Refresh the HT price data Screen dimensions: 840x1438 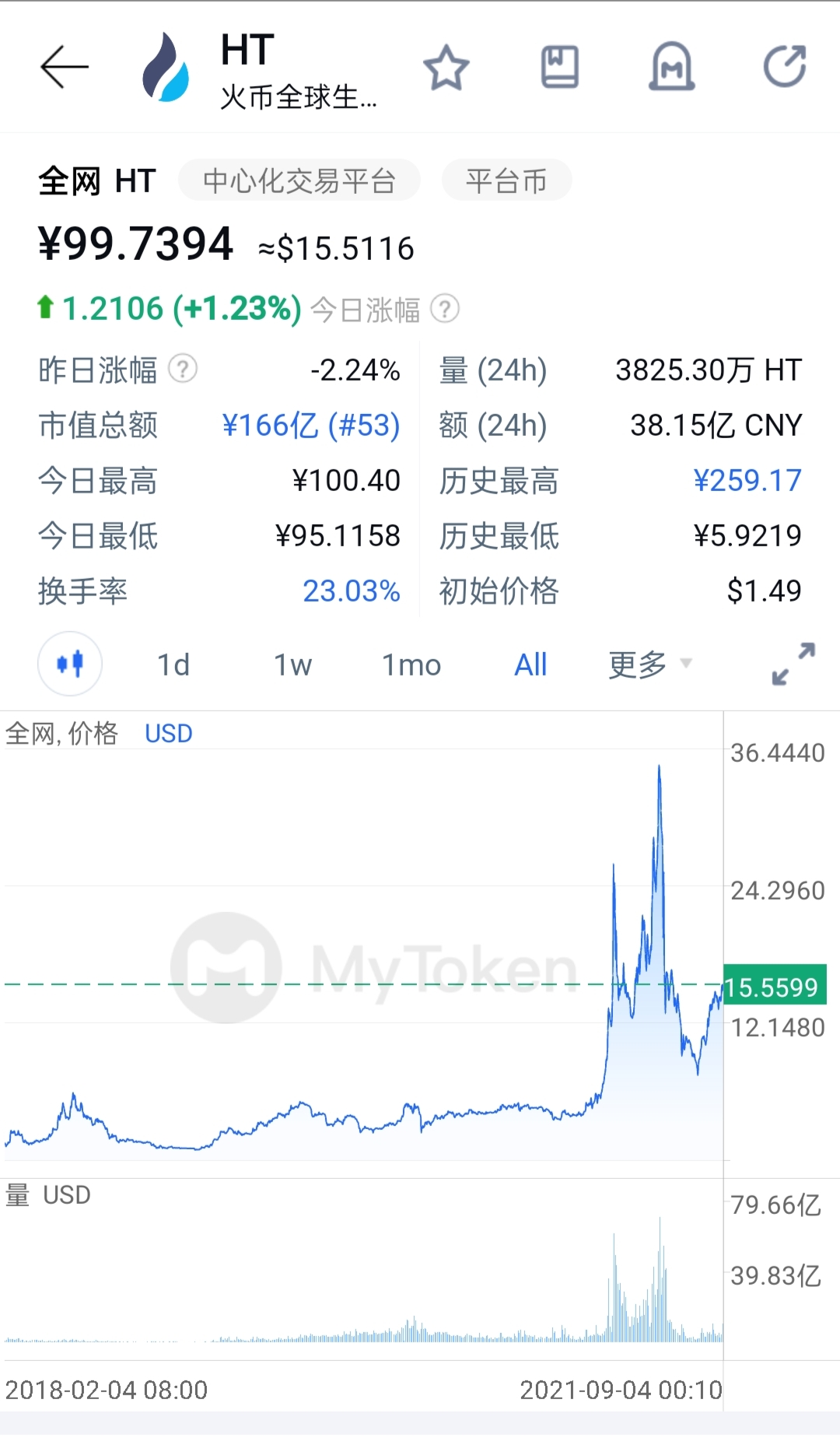(786, 68)
